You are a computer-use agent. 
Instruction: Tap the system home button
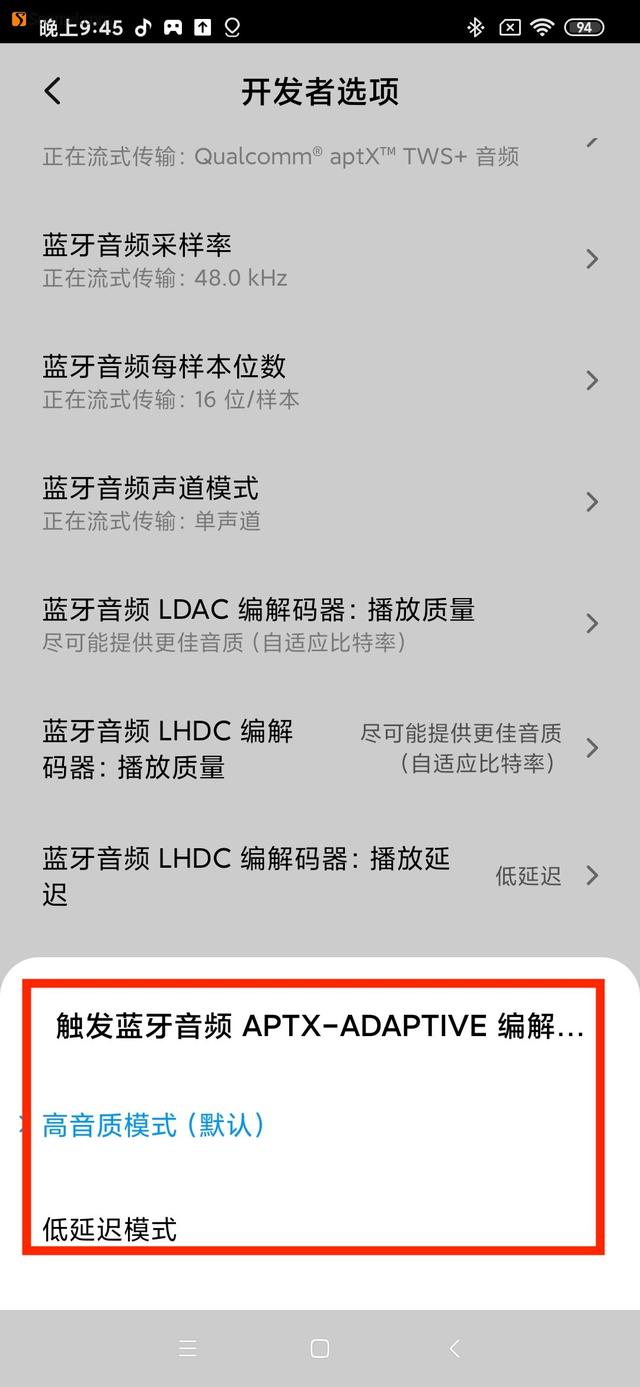pos(320,1349)
